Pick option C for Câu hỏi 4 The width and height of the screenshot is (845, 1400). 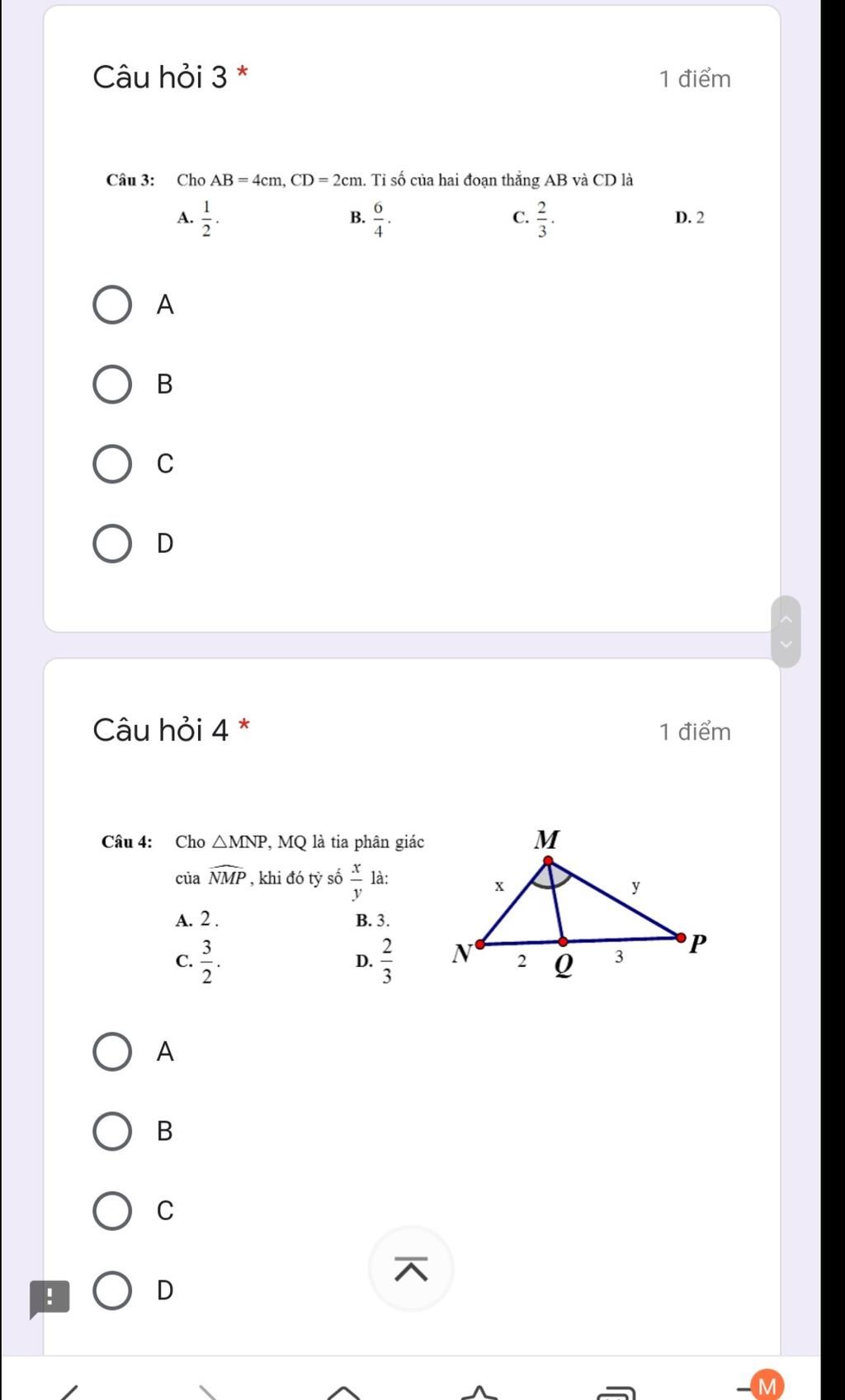point(112,1210)
